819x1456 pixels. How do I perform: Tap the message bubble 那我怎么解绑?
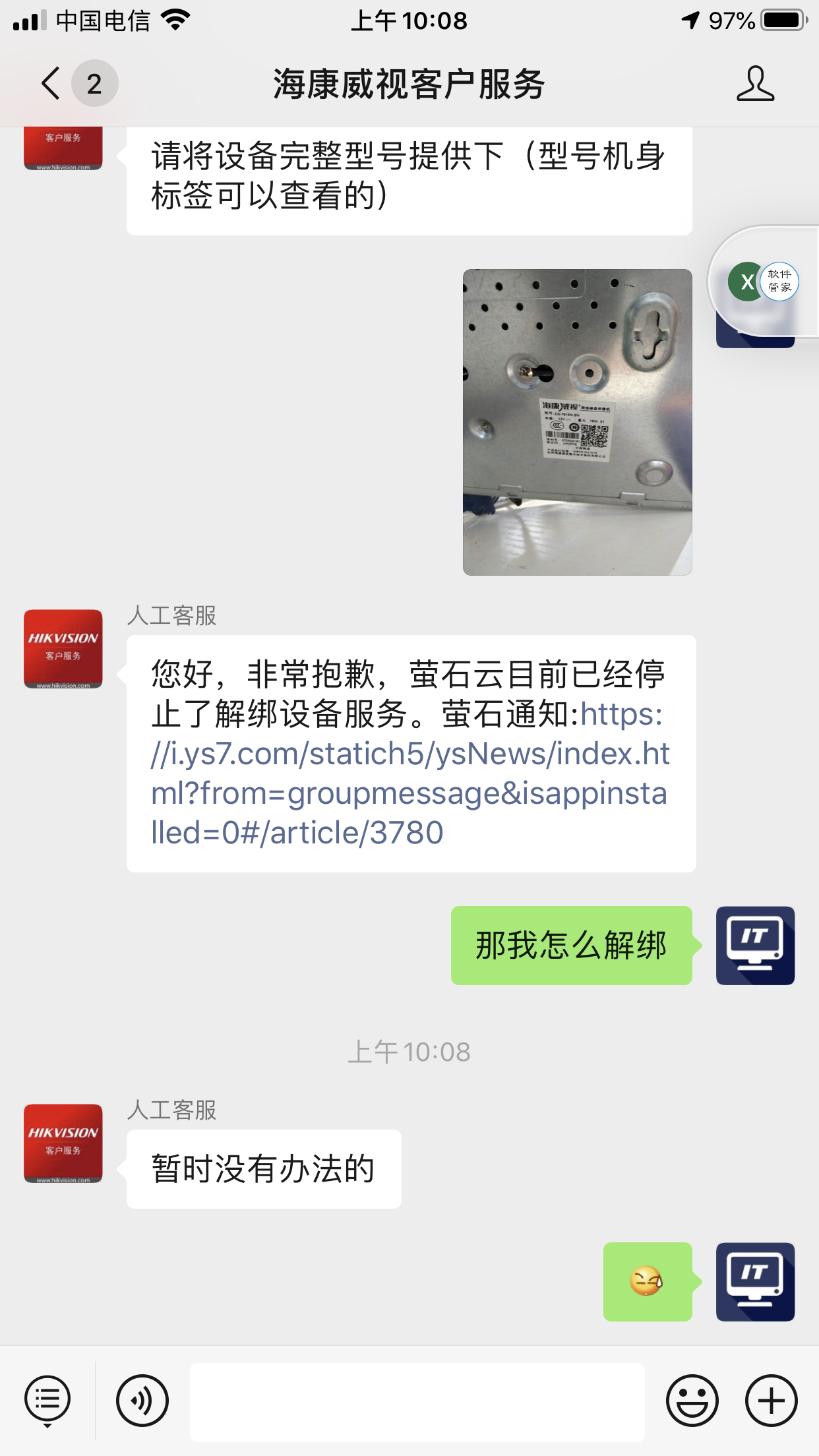pos(570,945)
